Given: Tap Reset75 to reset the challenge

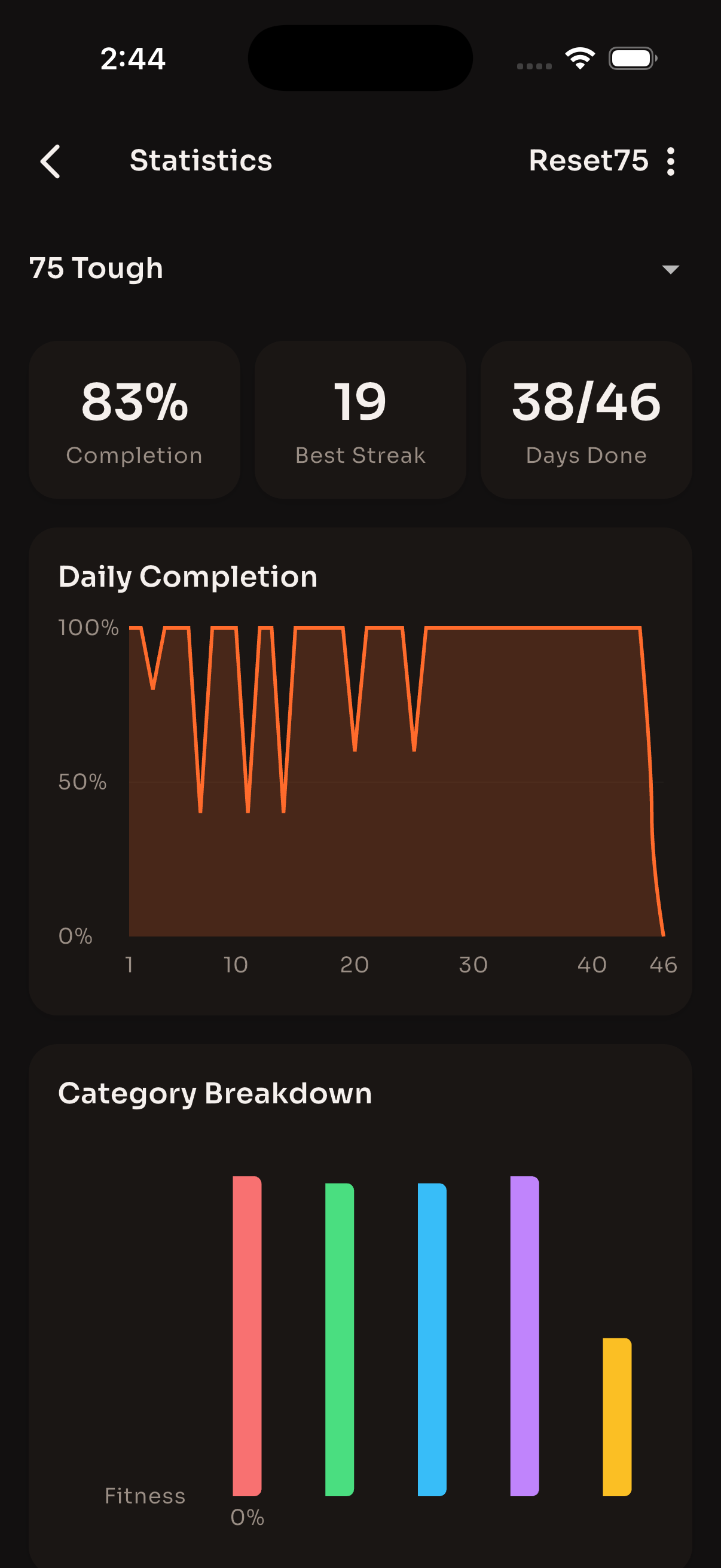Looking at the screenshot, I should coord(589,160).
